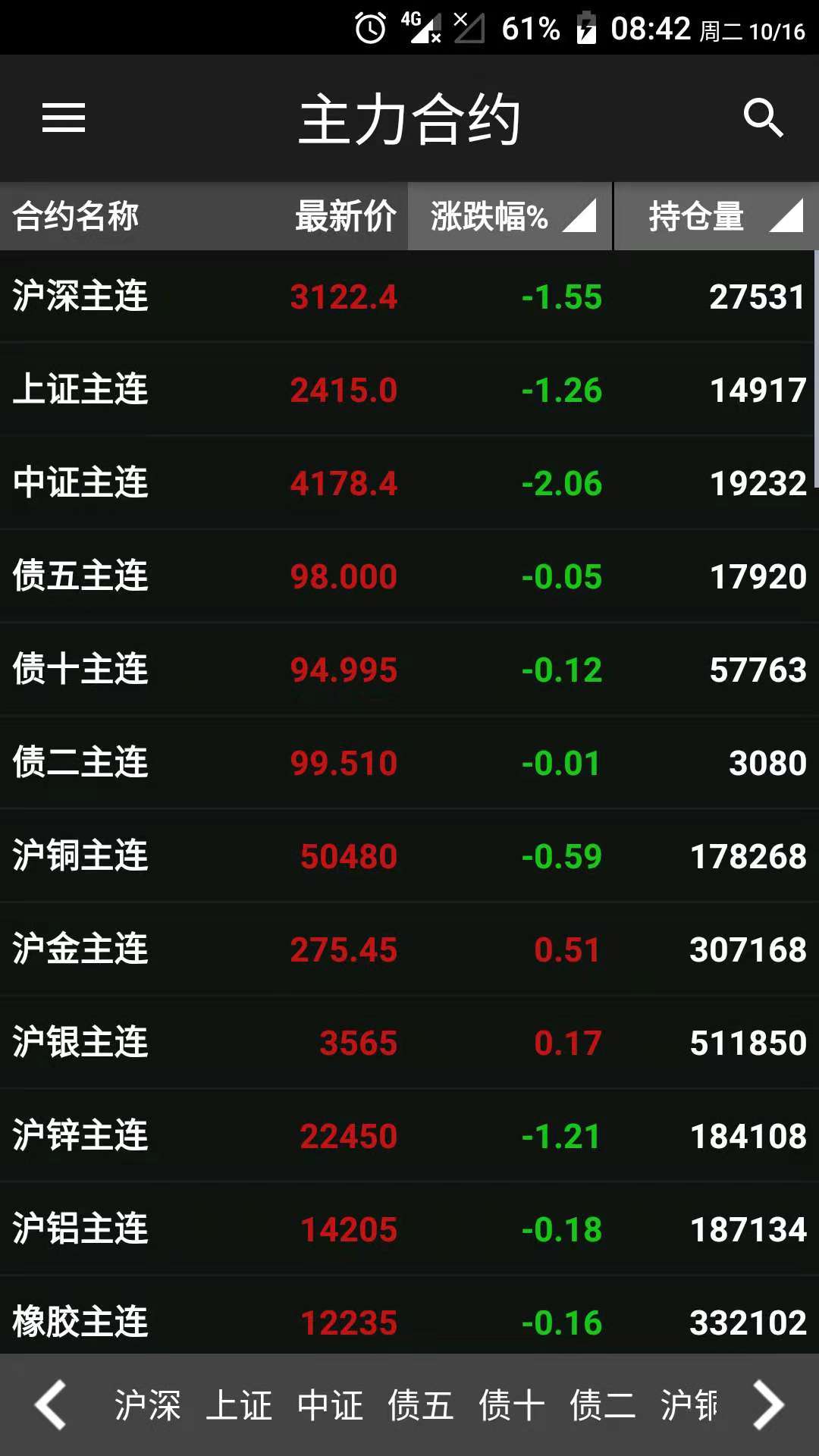Open the 橡胶主连 contract row
Screen dimensions: 819x1456
click(409, 1318)
